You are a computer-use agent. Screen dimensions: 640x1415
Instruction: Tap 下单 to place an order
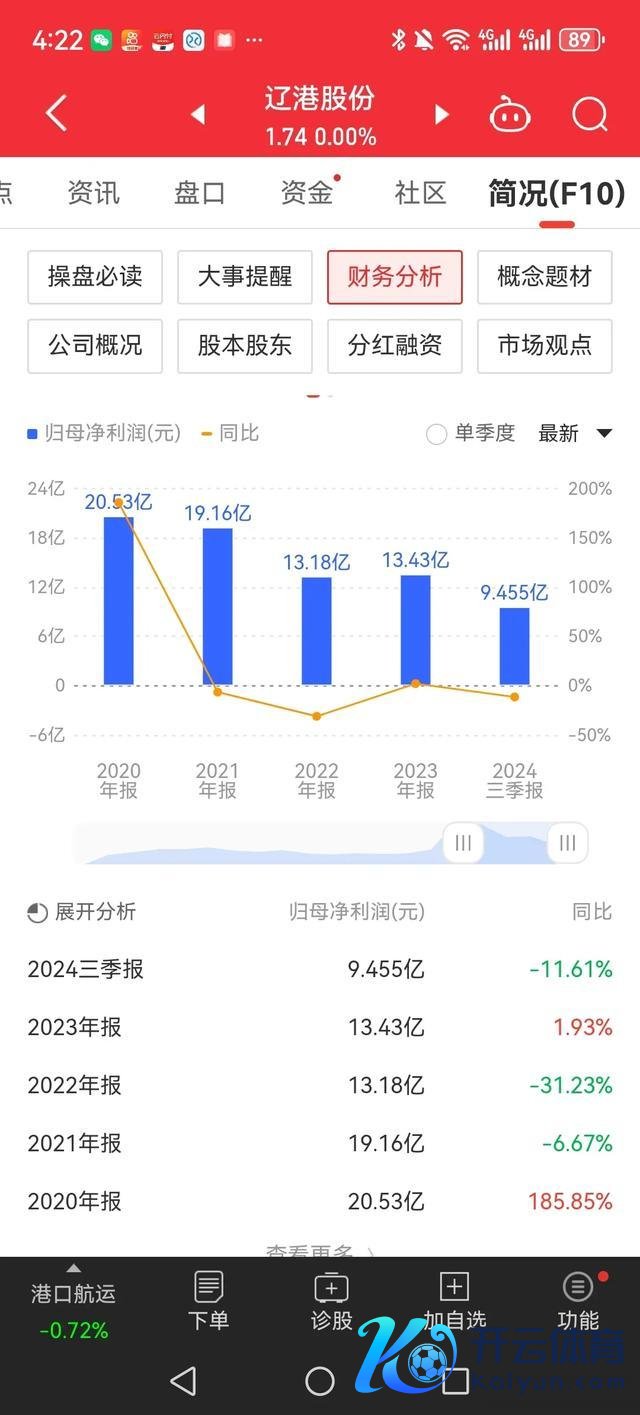[208, 1300]
